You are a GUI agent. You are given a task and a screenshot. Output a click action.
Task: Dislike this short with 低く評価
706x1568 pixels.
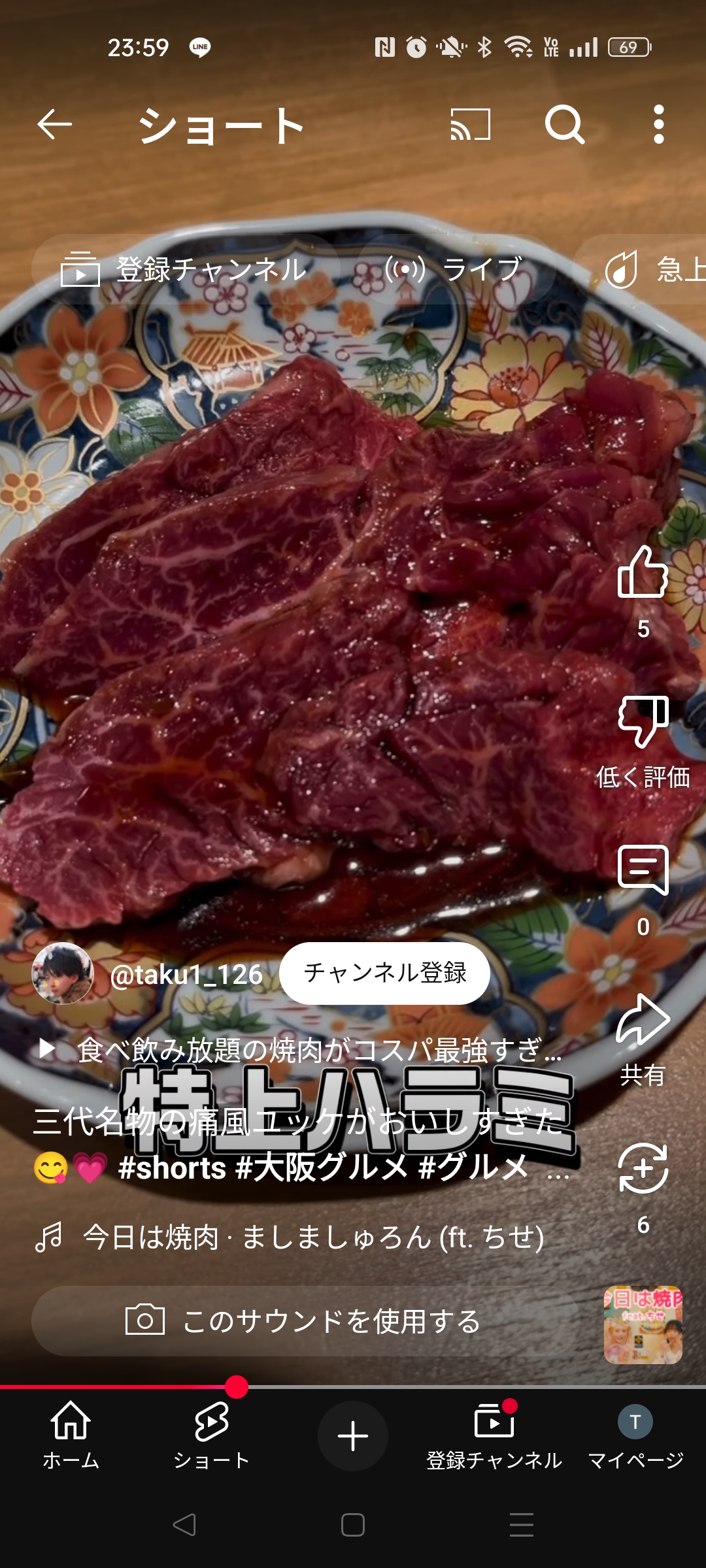[643, 722]
